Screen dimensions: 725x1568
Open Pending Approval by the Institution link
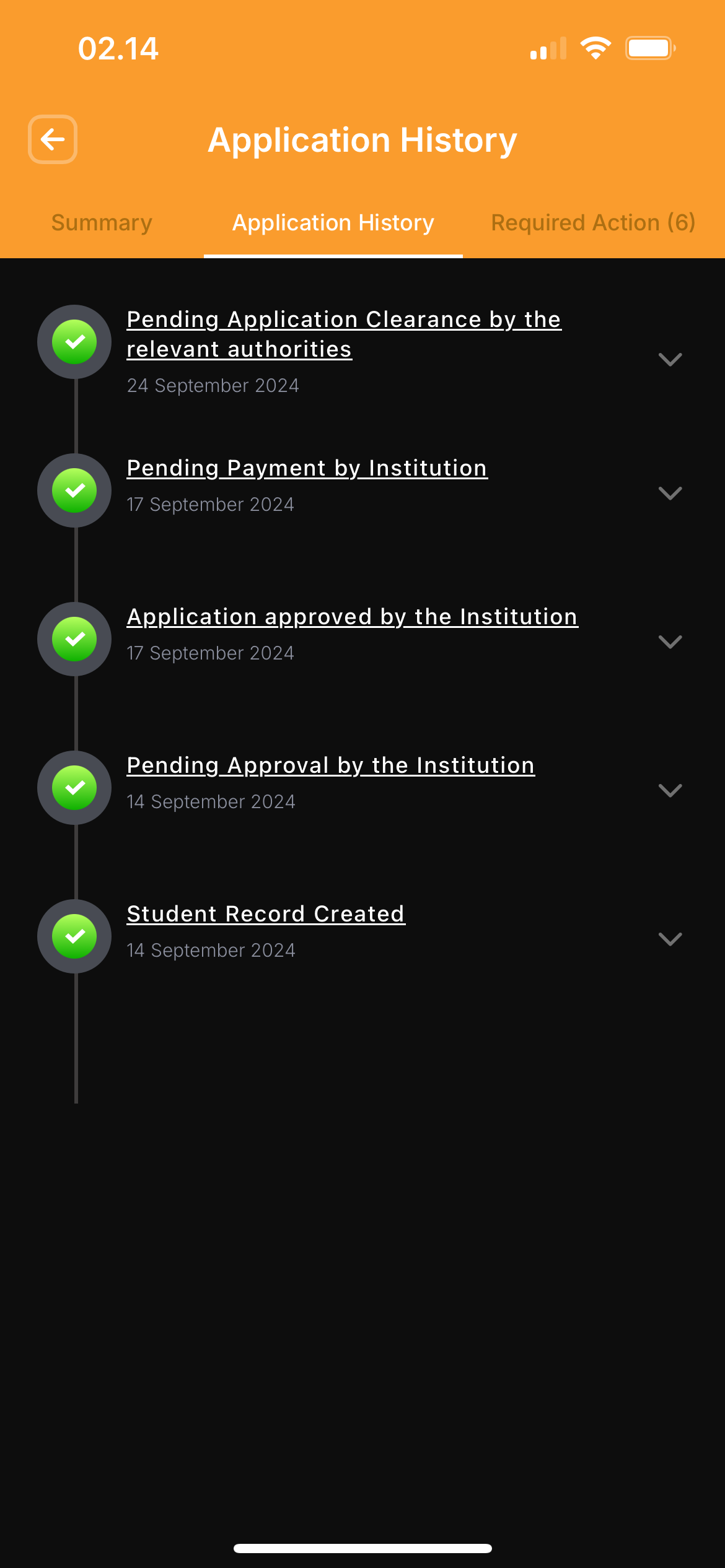tap(330, 765)
